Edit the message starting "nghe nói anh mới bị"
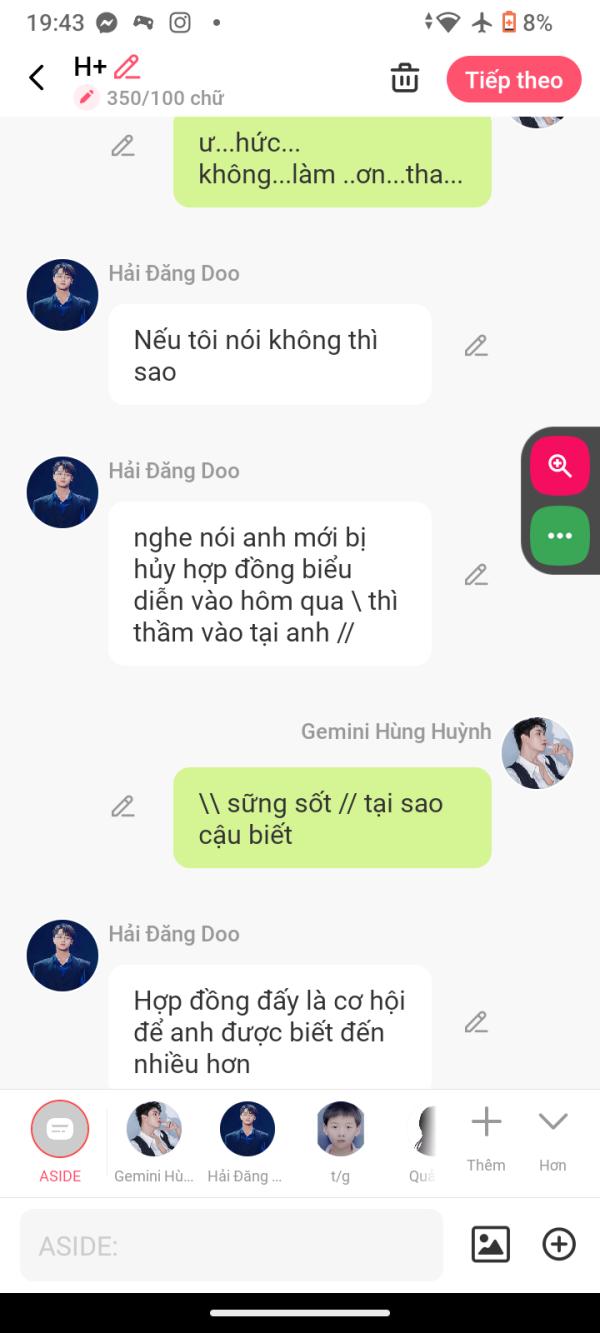 point(476,576)
